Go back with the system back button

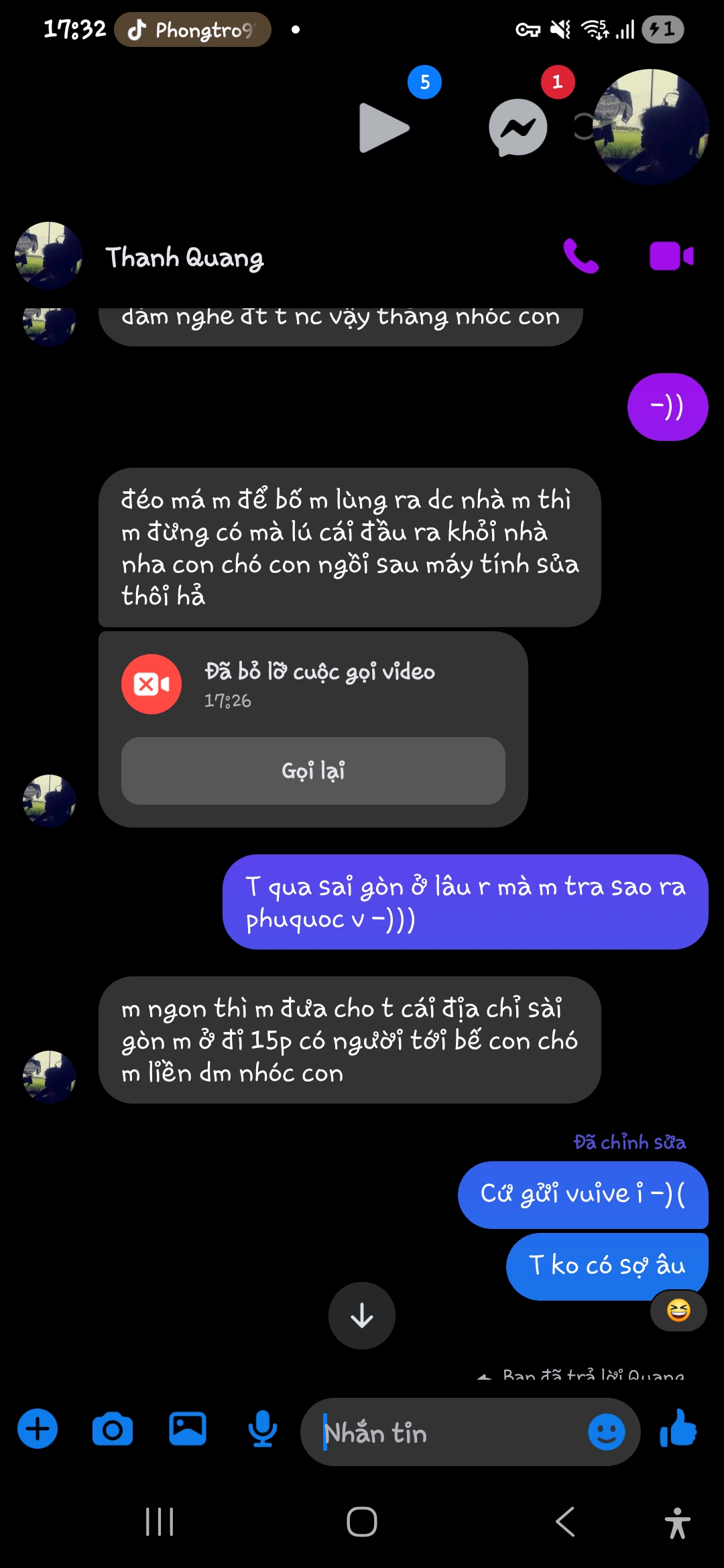(x=565, y=1521)
